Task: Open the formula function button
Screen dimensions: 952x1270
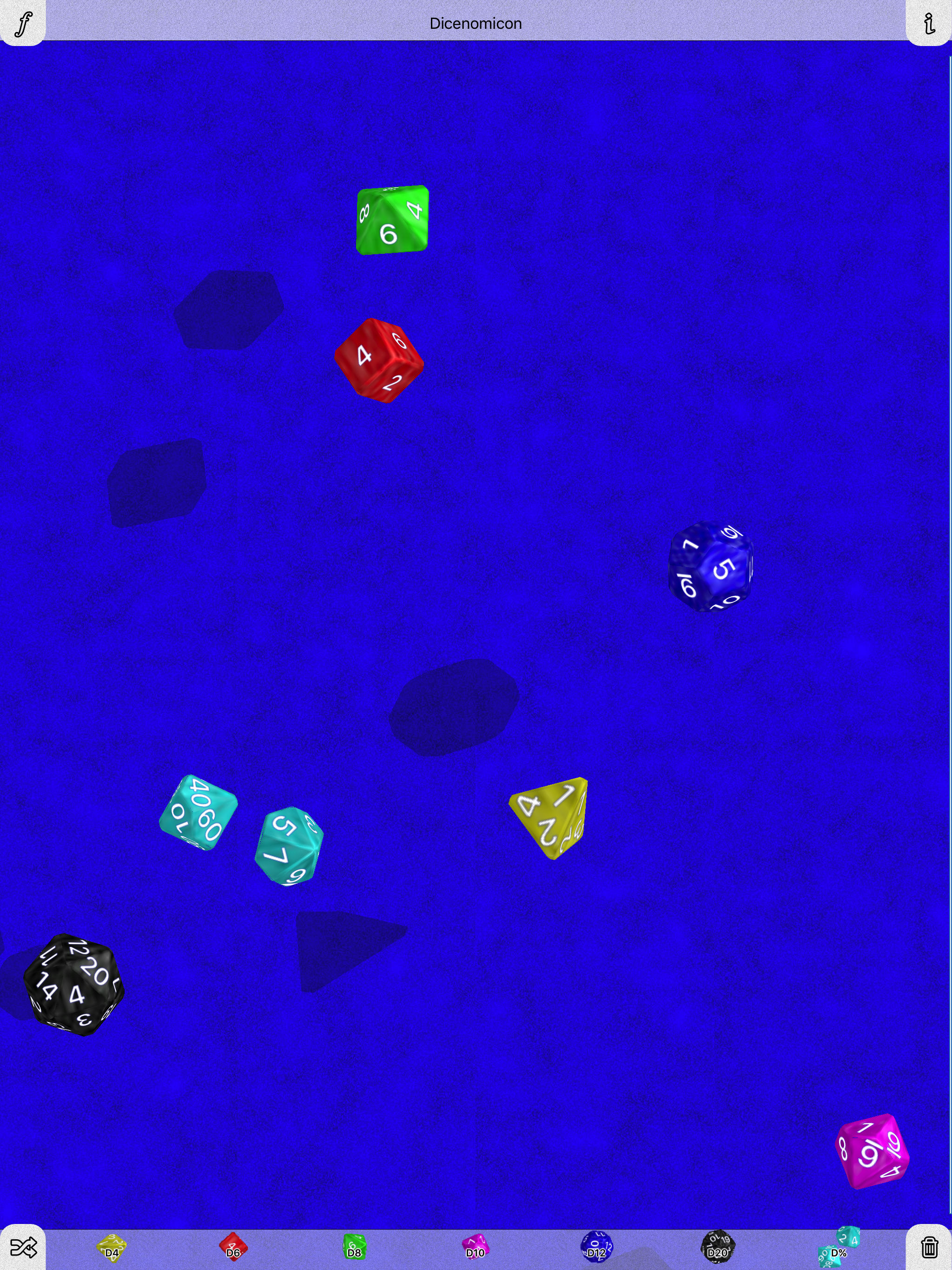Action: tap(22, 24)
